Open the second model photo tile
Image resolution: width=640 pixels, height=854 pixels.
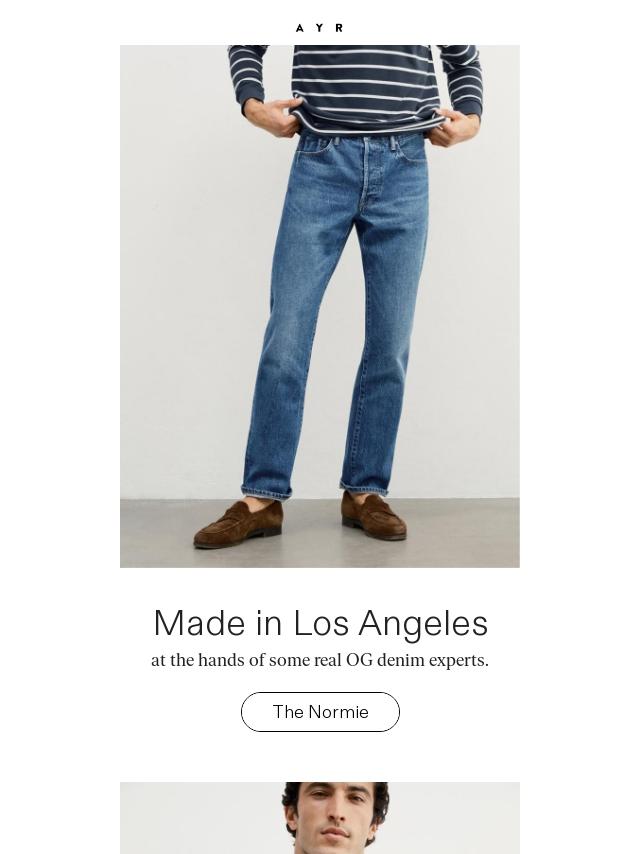point(320,817)
